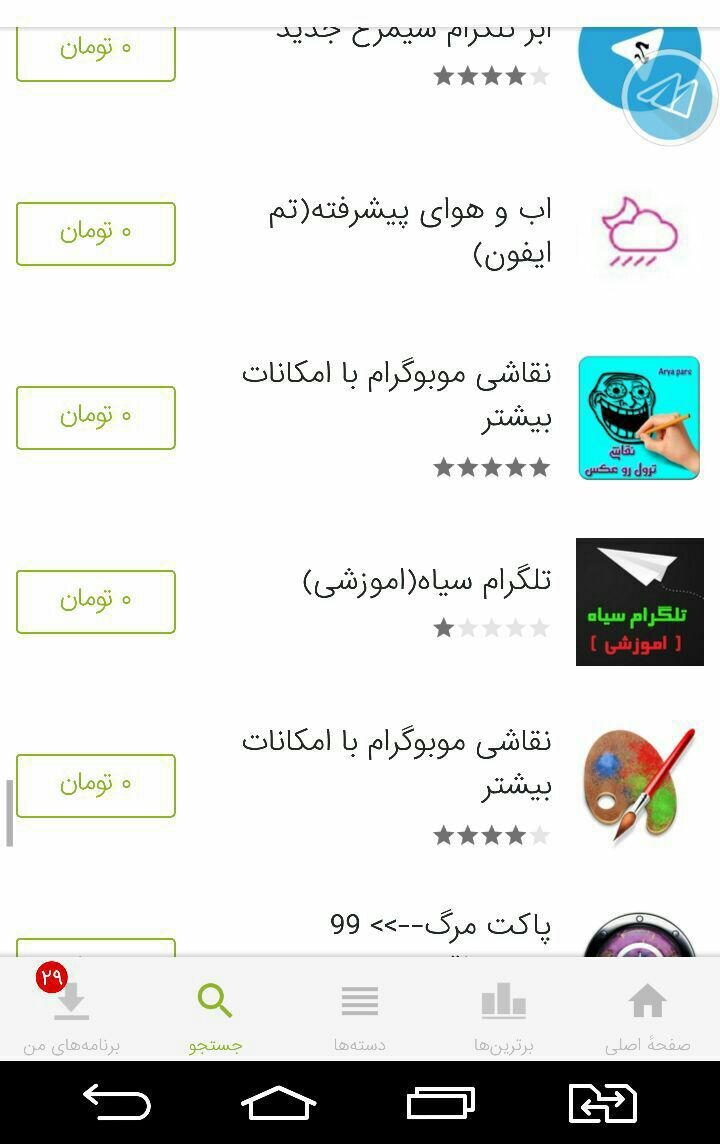Switch to the دسته‌ها tab

pos(360,1015)
